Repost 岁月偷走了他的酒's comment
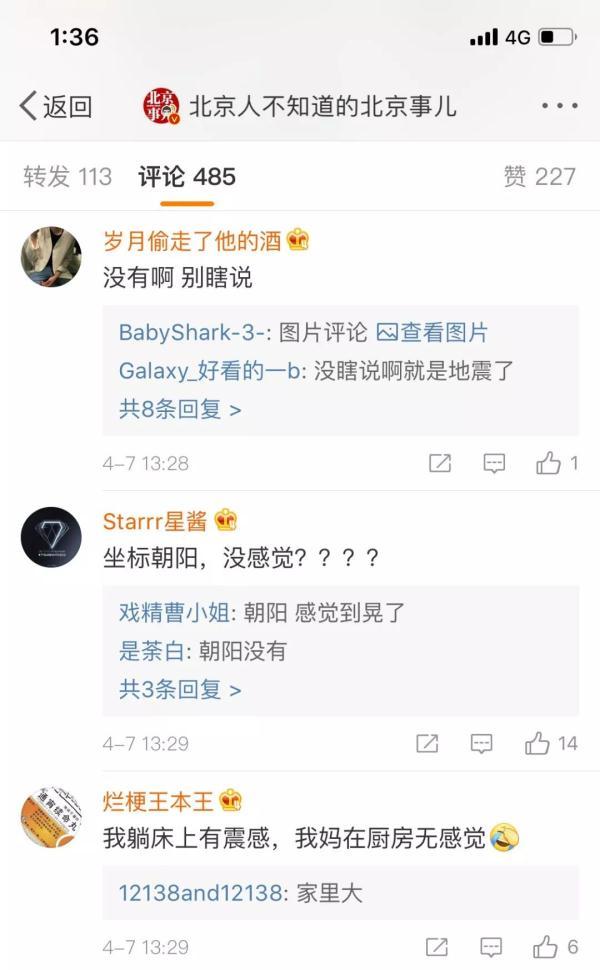 [x=439, y=463]
